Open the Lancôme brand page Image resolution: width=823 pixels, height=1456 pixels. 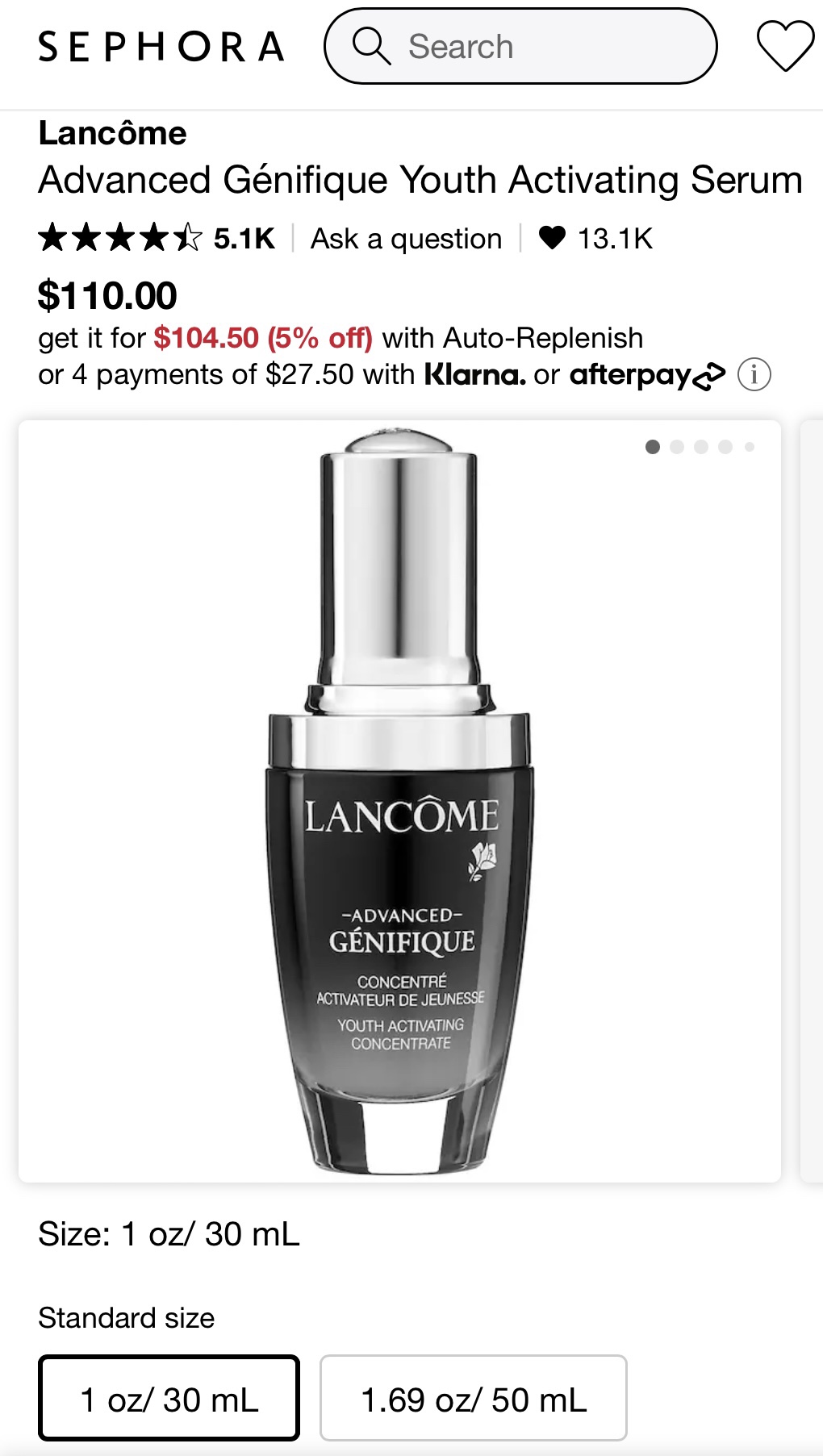112,131
